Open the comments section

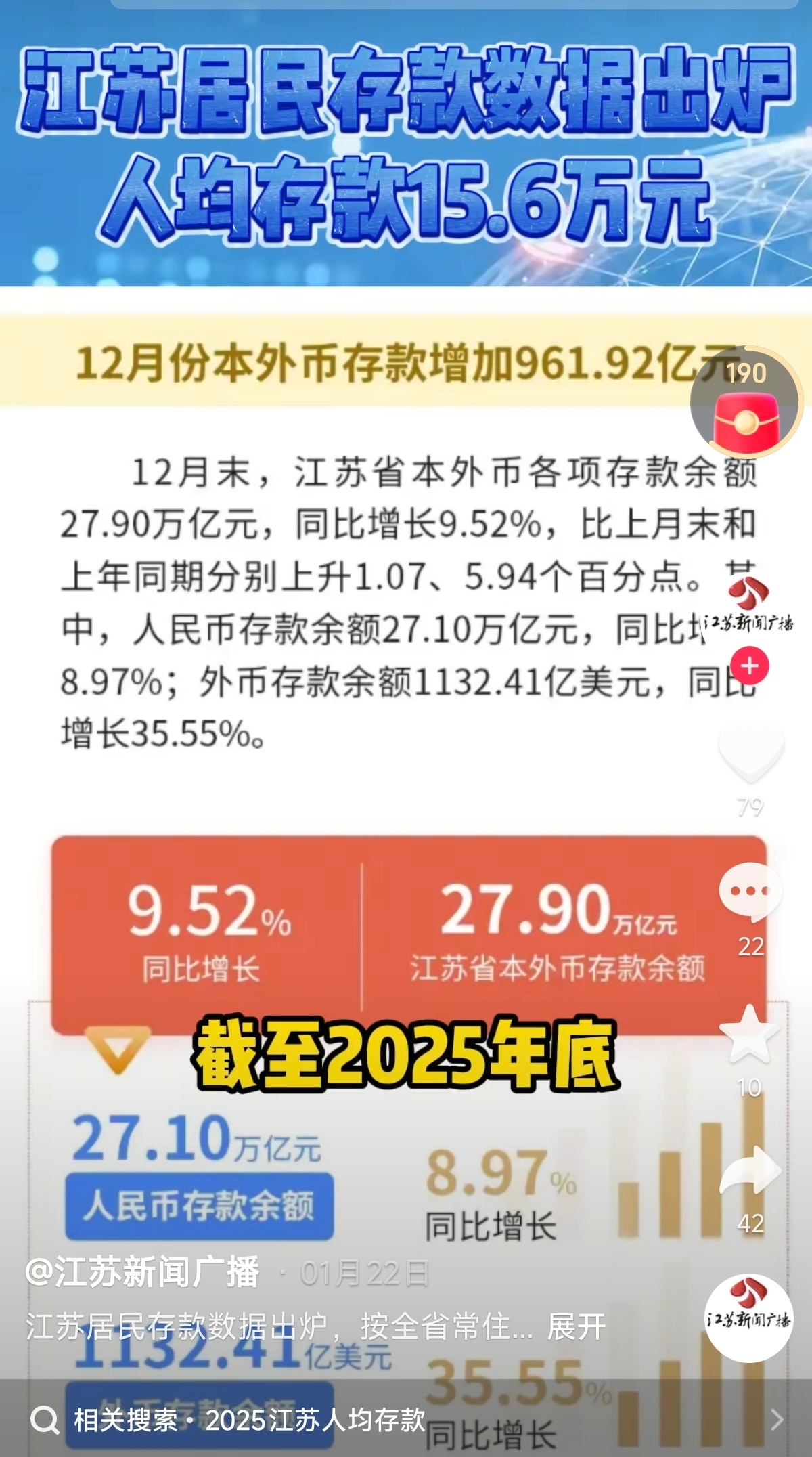(750, 892)
